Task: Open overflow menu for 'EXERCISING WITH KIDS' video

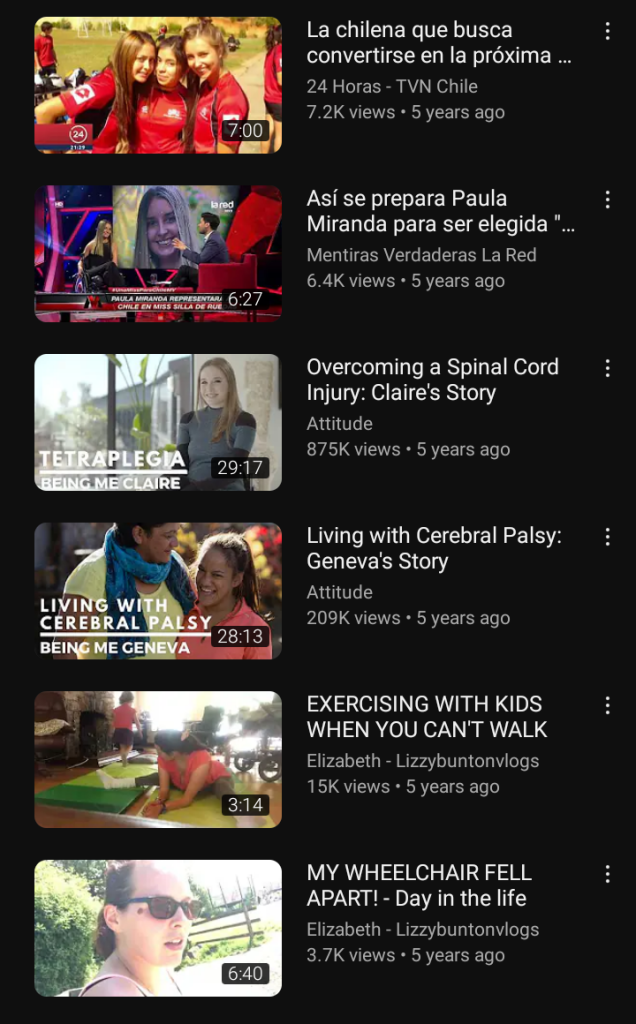Action: [x=607, y=706]
